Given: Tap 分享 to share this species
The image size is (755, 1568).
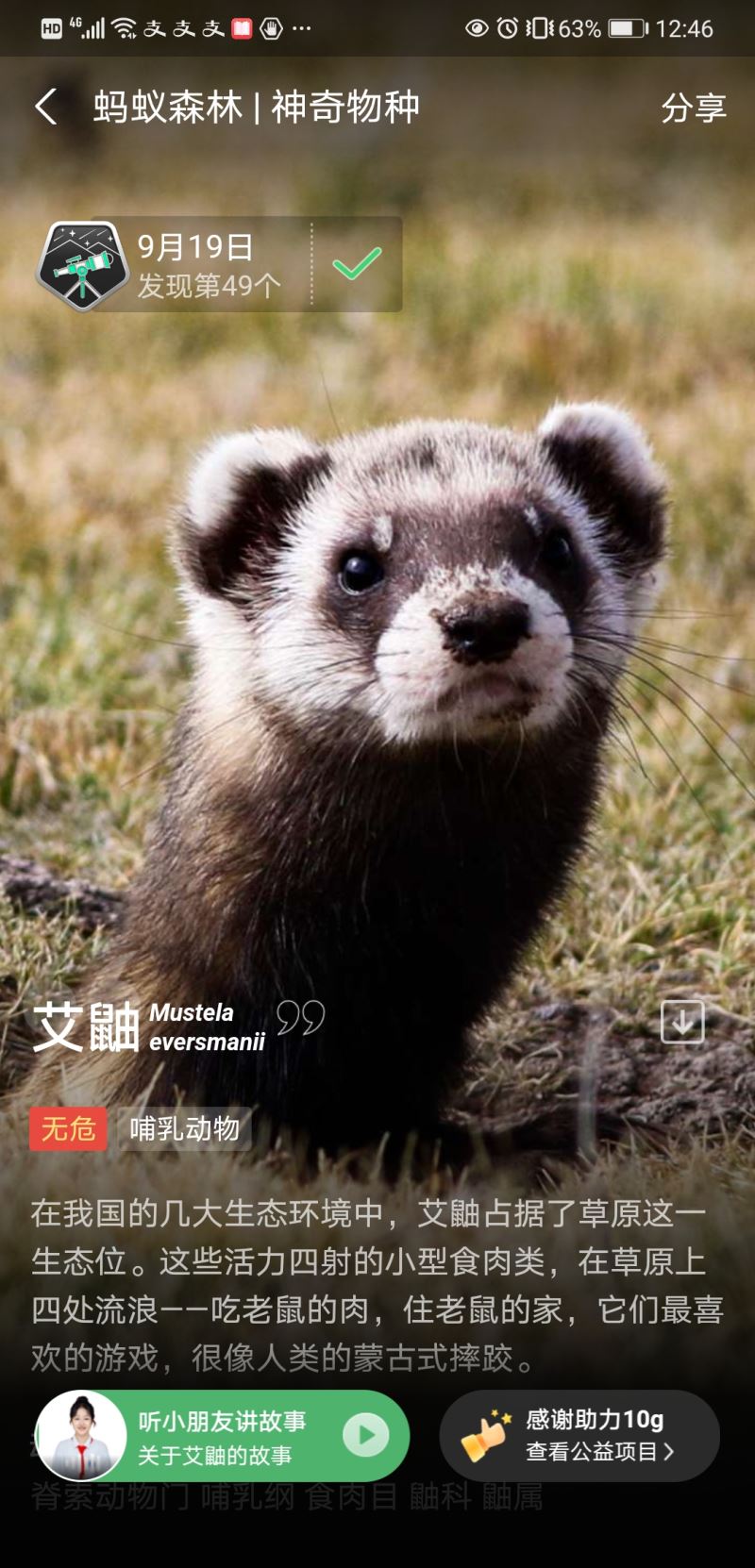Looking at the screenshot, I should 693,108.
